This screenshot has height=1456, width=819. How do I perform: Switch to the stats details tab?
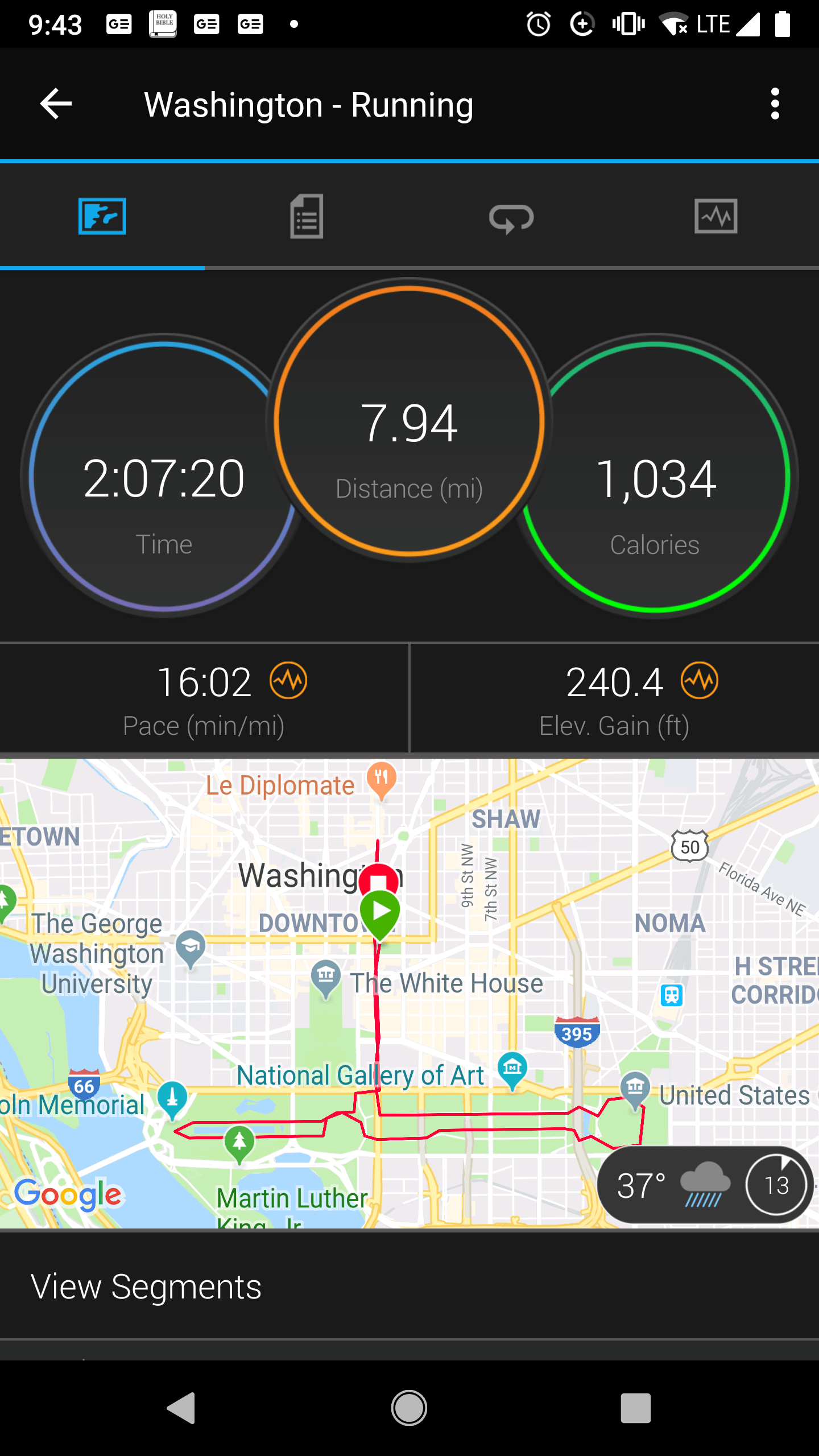pyautogui.click(x=307, y=217)
